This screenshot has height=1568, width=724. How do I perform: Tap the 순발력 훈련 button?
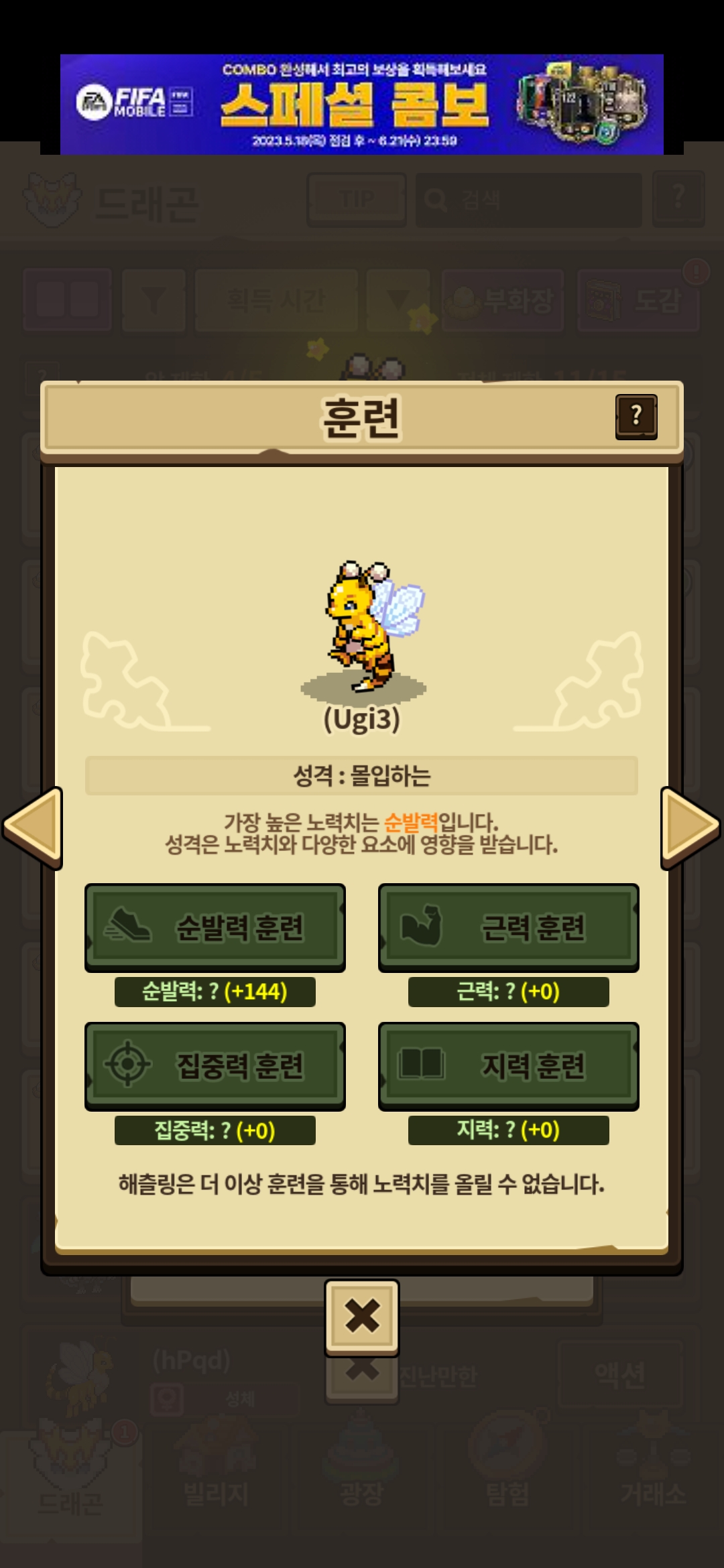click(215, 927)
